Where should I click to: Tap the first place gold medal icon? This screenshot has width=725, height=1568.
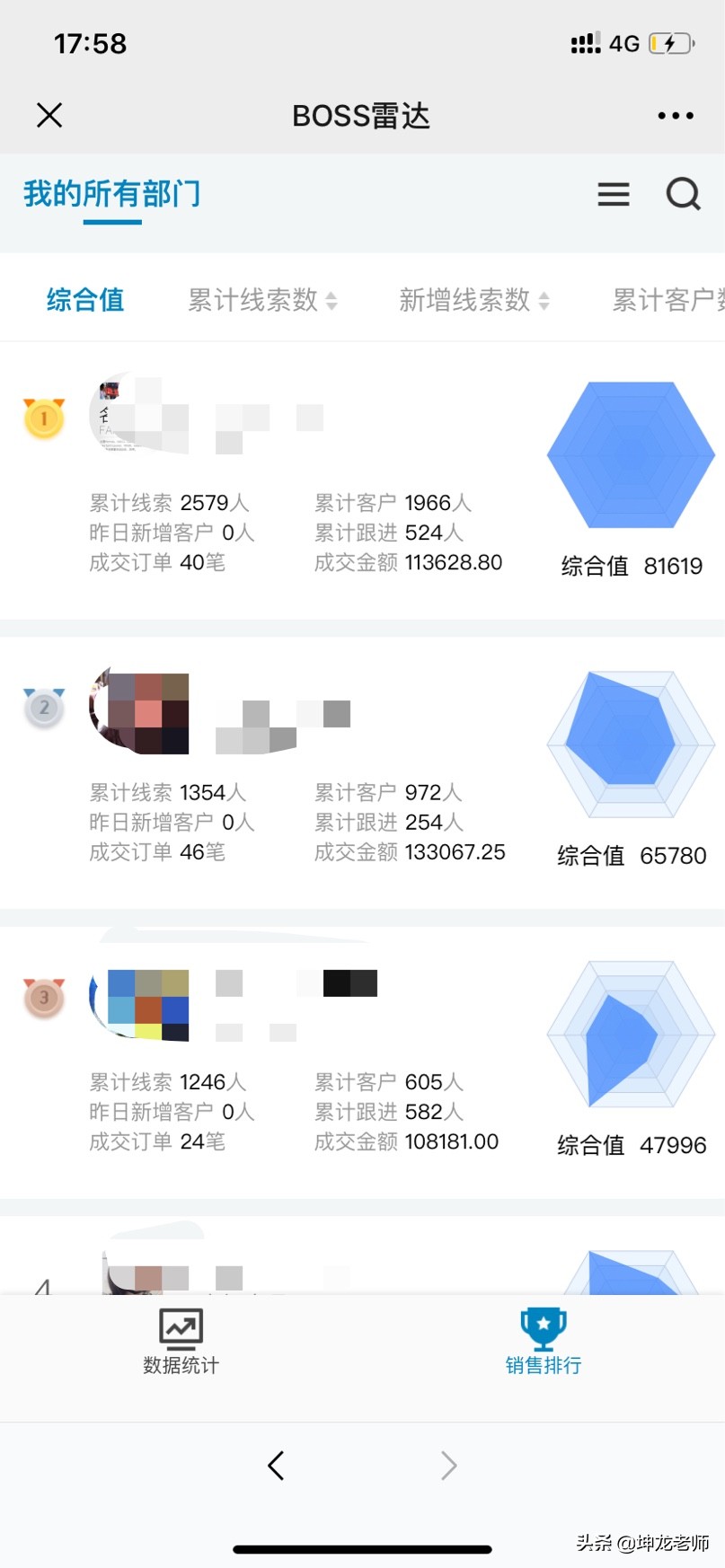[43, 418]
